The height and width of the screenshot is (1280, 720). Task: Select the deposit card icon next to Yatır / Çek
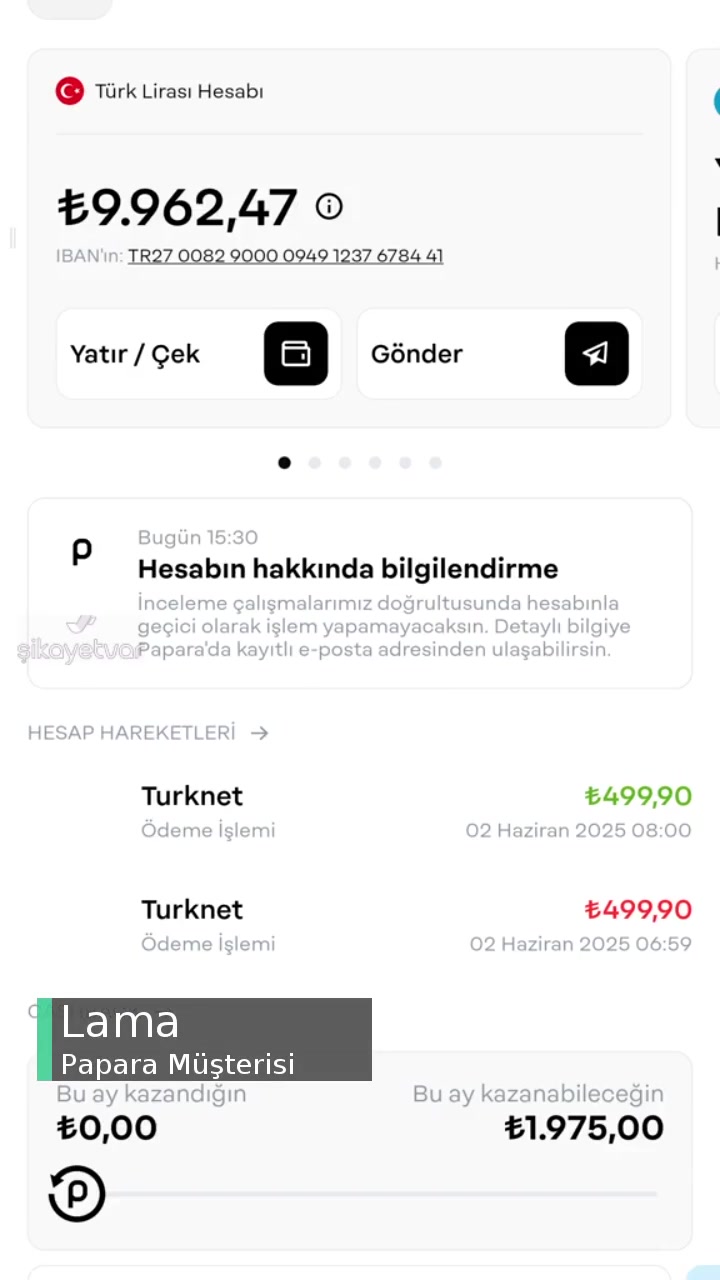[296, 353]
